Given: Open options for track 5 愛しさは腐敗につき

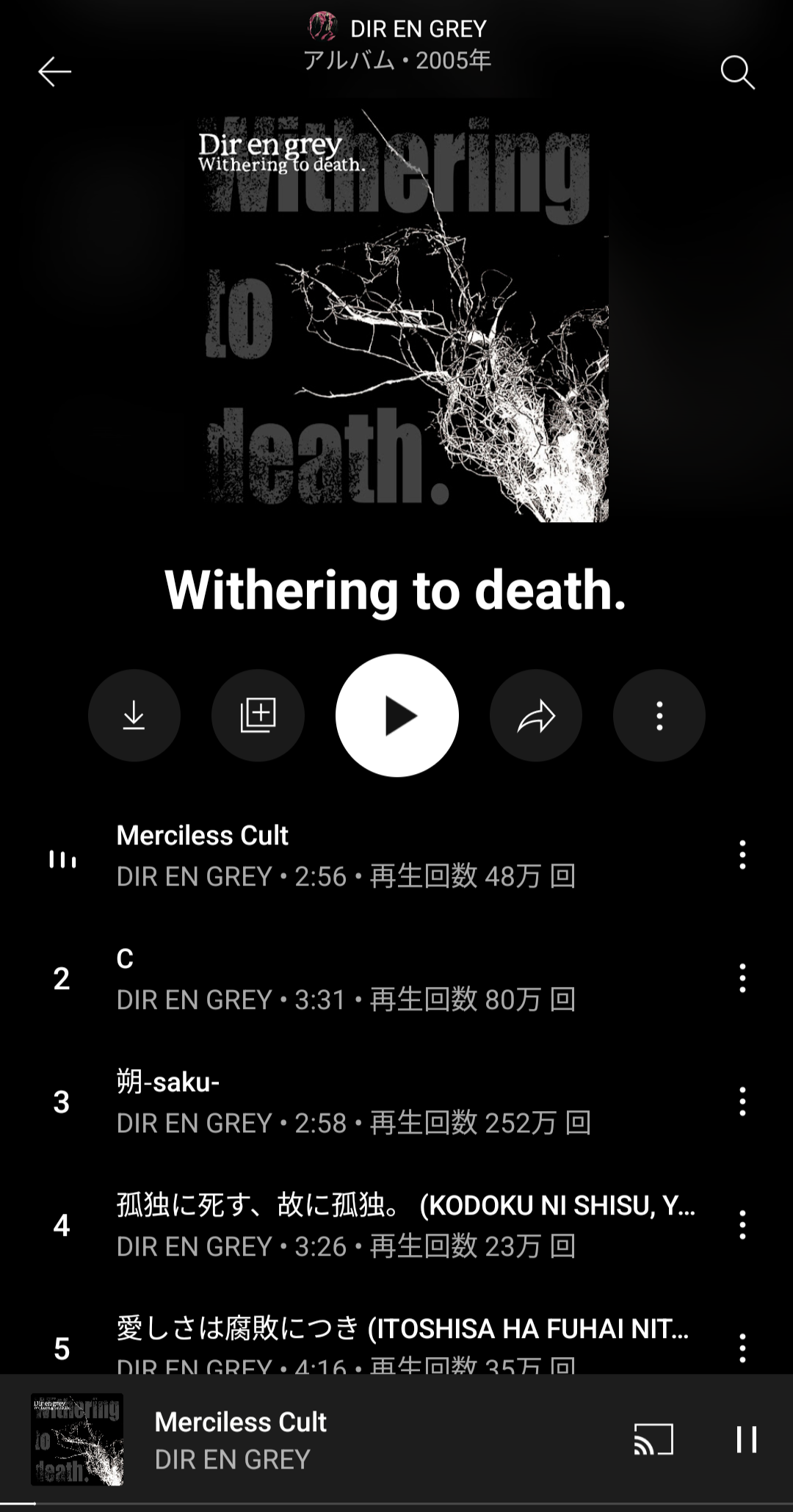Looking at the screenshot, I should point(742,1348).
